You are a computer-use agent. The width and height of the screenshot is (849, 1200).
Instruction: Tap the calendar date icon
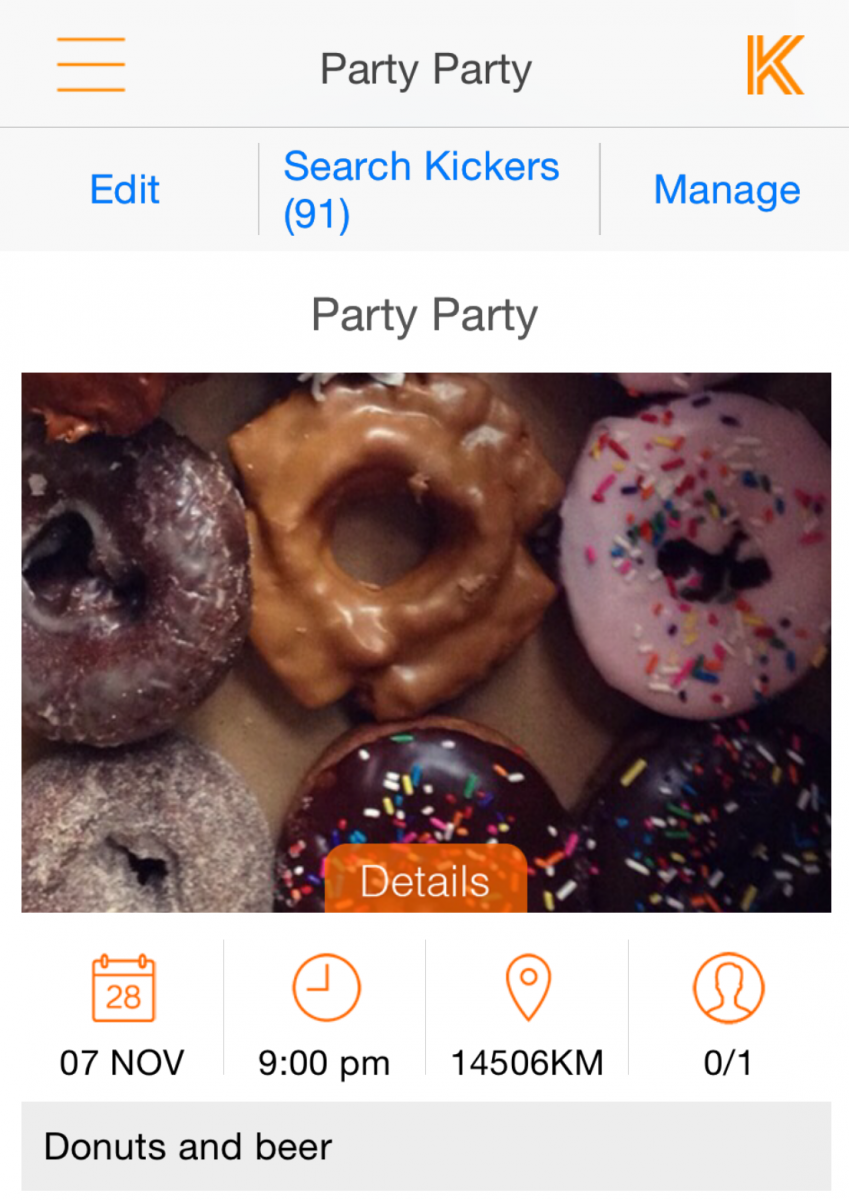click(123, 988)
